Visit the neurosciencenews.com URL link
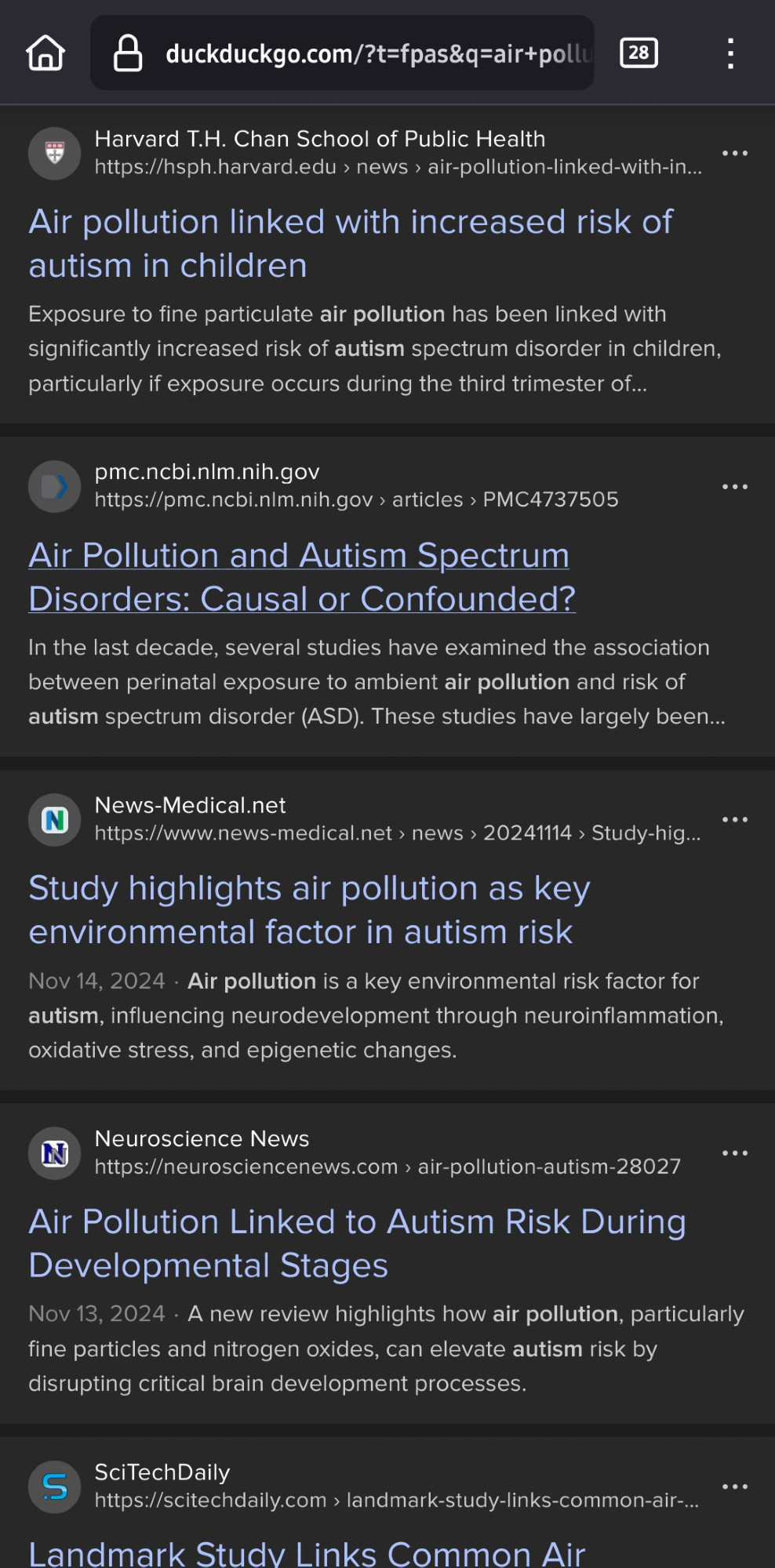 (x=387, y=1167)
